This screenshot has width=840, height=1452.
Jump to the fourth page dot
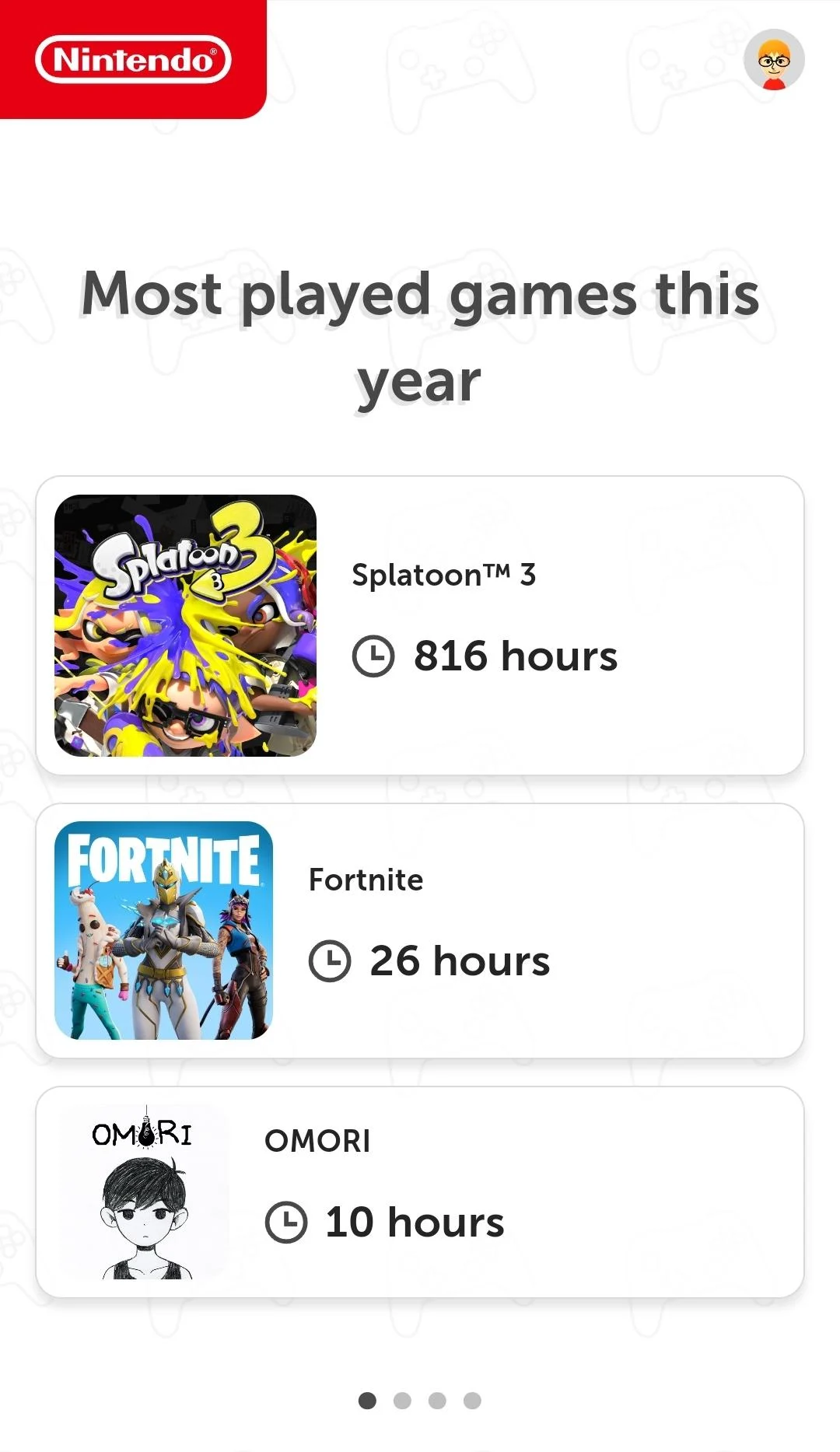[x=472, y=1401]
